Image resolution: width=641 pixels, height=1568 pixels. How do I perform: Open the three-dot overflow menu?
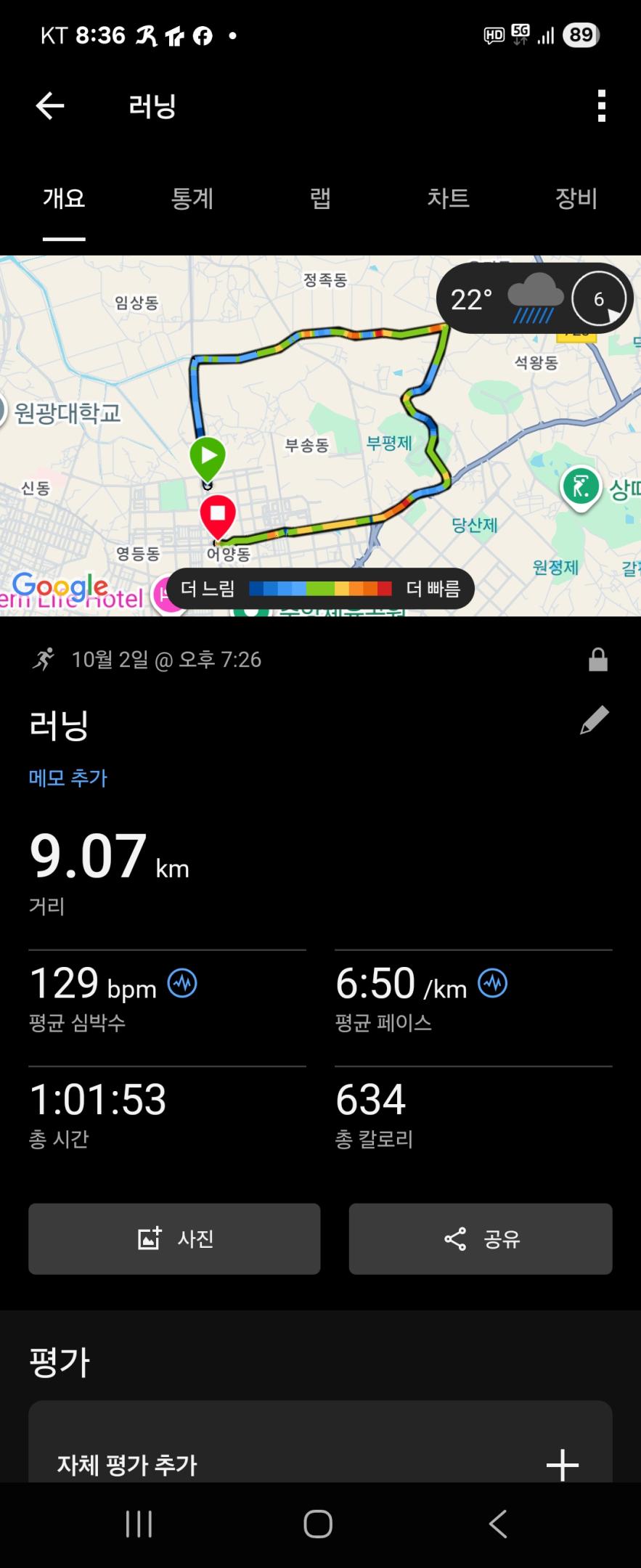tap(601, 106)
